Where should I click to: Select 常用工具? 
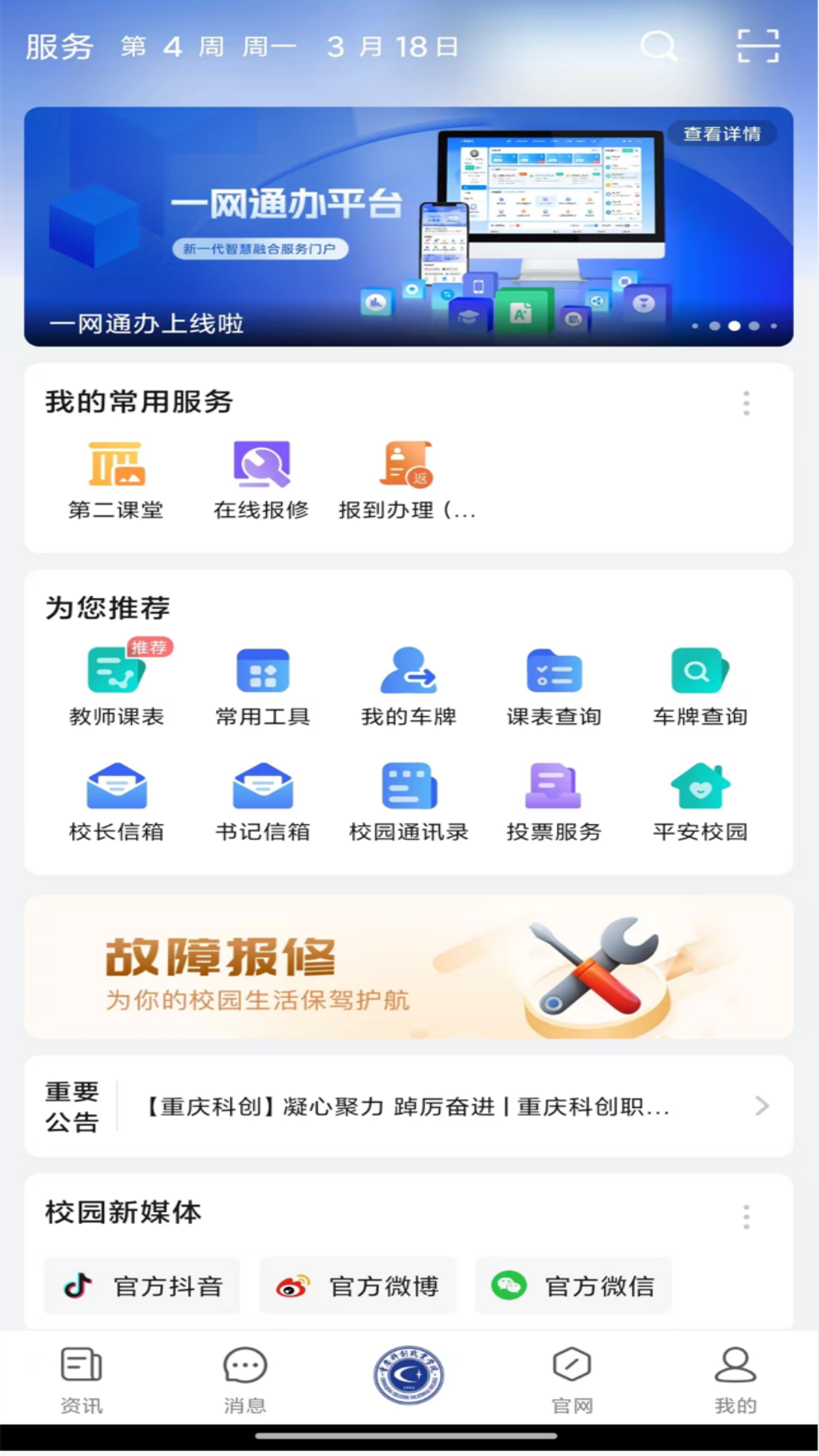coord(262,685)
